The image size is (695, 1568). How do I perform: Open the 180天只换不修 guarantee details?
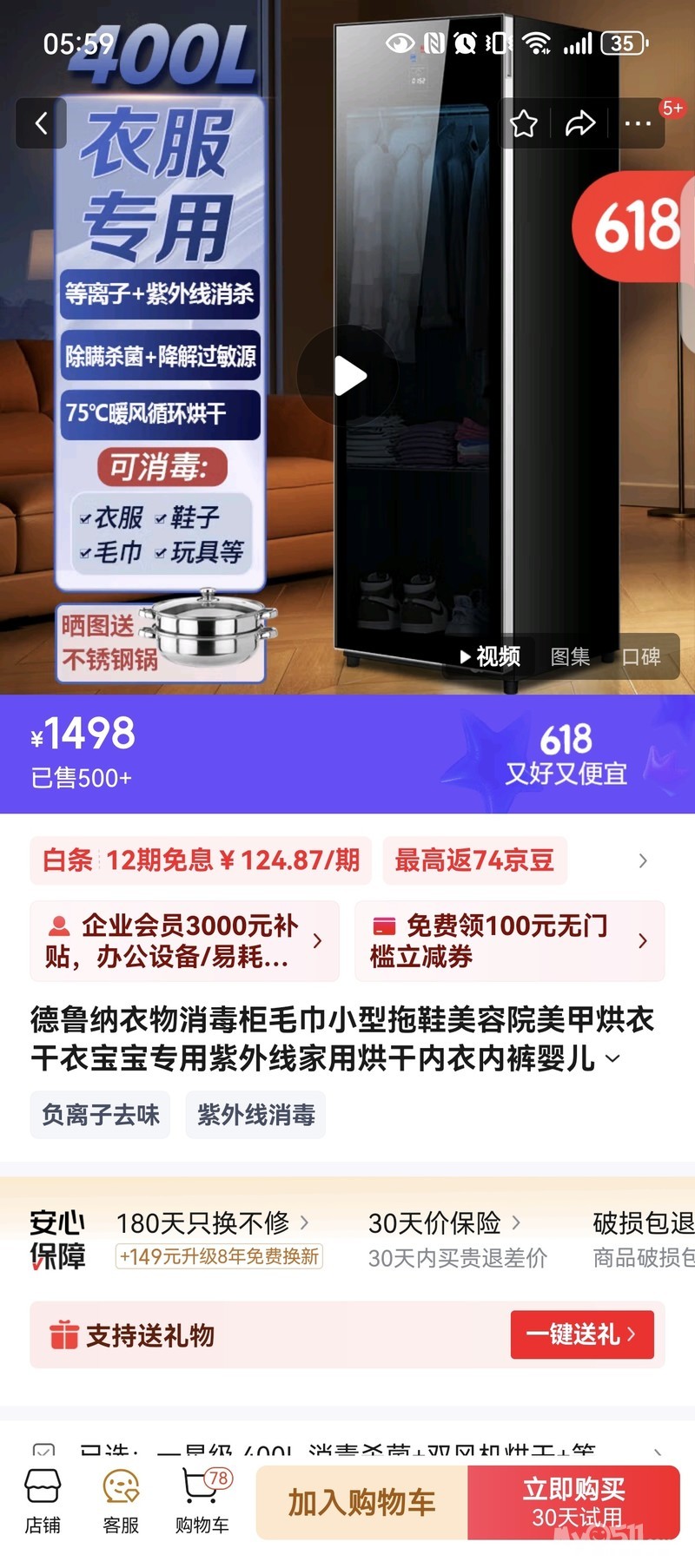pyautogui.click(x=213, y=1223)
